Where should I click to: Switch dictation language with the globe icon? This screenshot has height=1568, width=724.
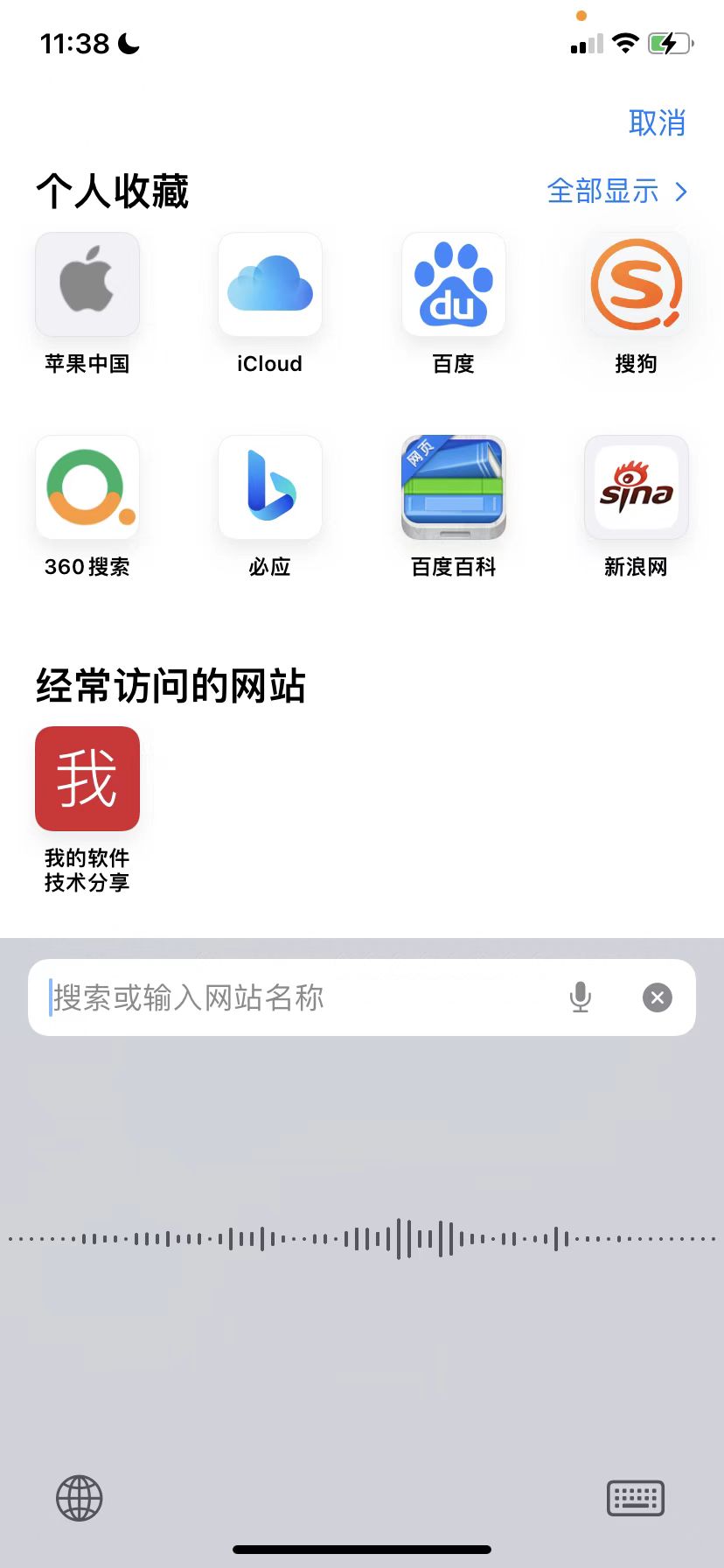pos(80,1498)
